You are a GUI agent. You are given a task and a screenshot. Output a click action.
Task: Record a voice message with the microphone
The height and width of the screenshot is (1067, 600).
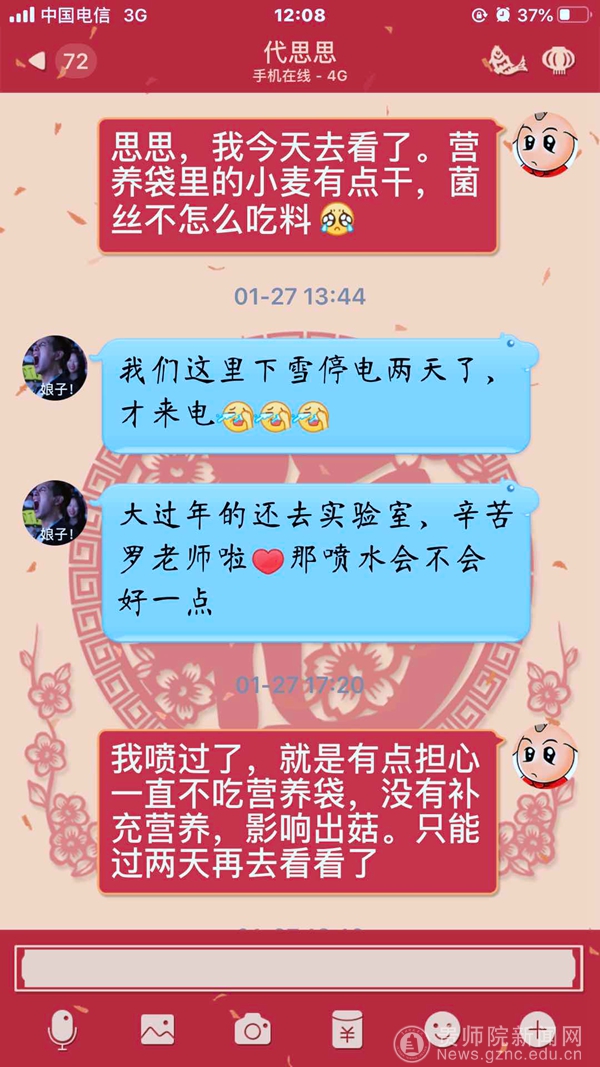(62, 1029)
